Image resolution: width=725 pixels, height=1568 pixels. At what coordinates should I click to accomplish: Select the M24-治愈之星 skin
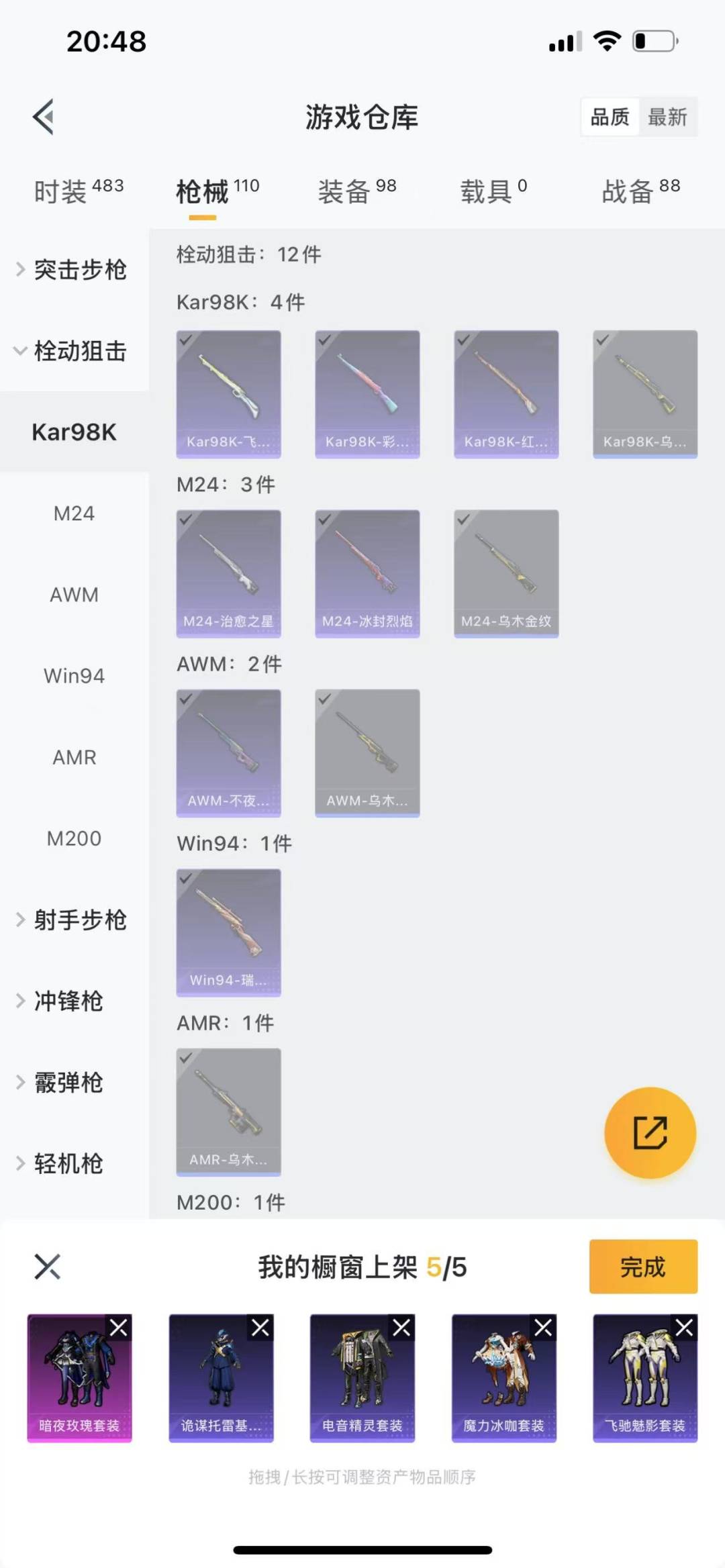[x=228, y=573]
